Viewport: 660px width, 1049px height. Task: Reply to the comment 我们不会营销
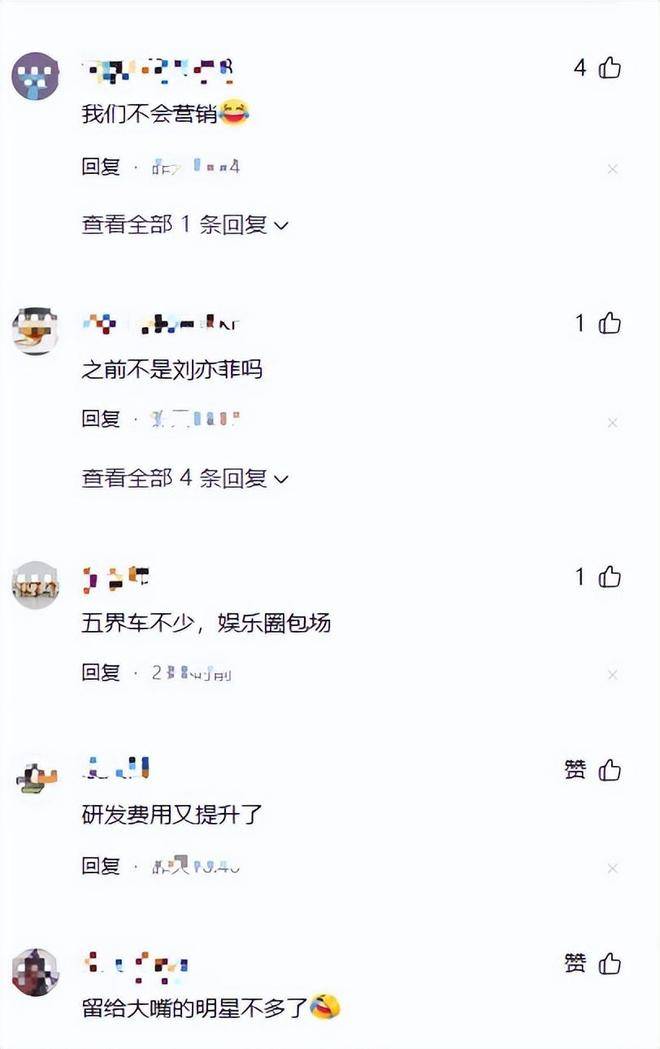(100, 167)
